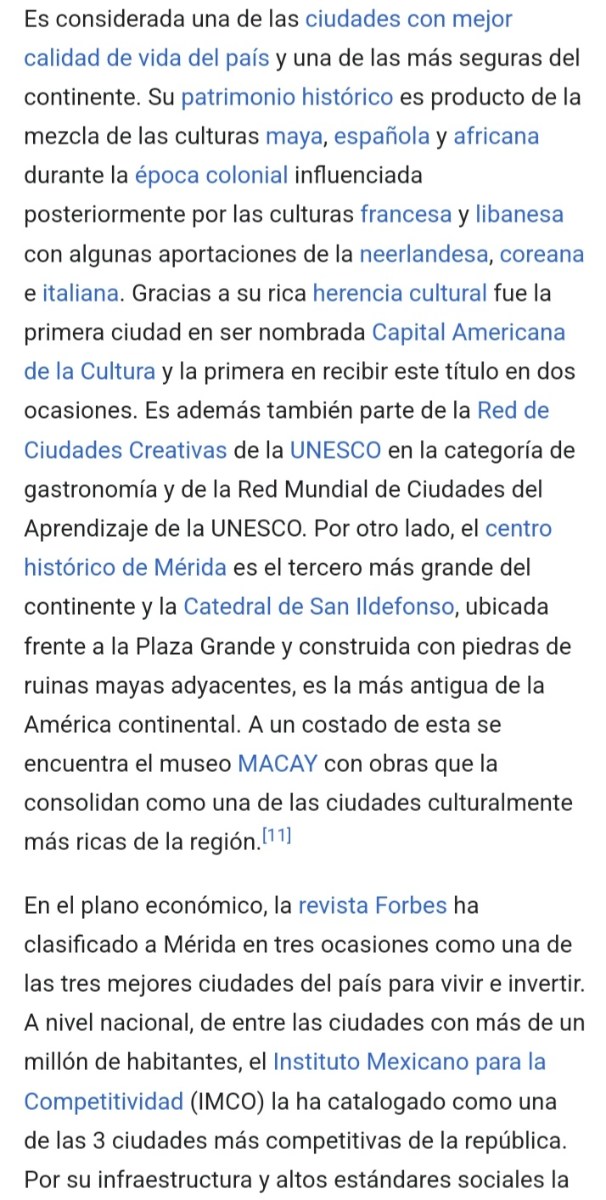Open the 'española' link
This screenshot has width=606, height=1200.
385,136
